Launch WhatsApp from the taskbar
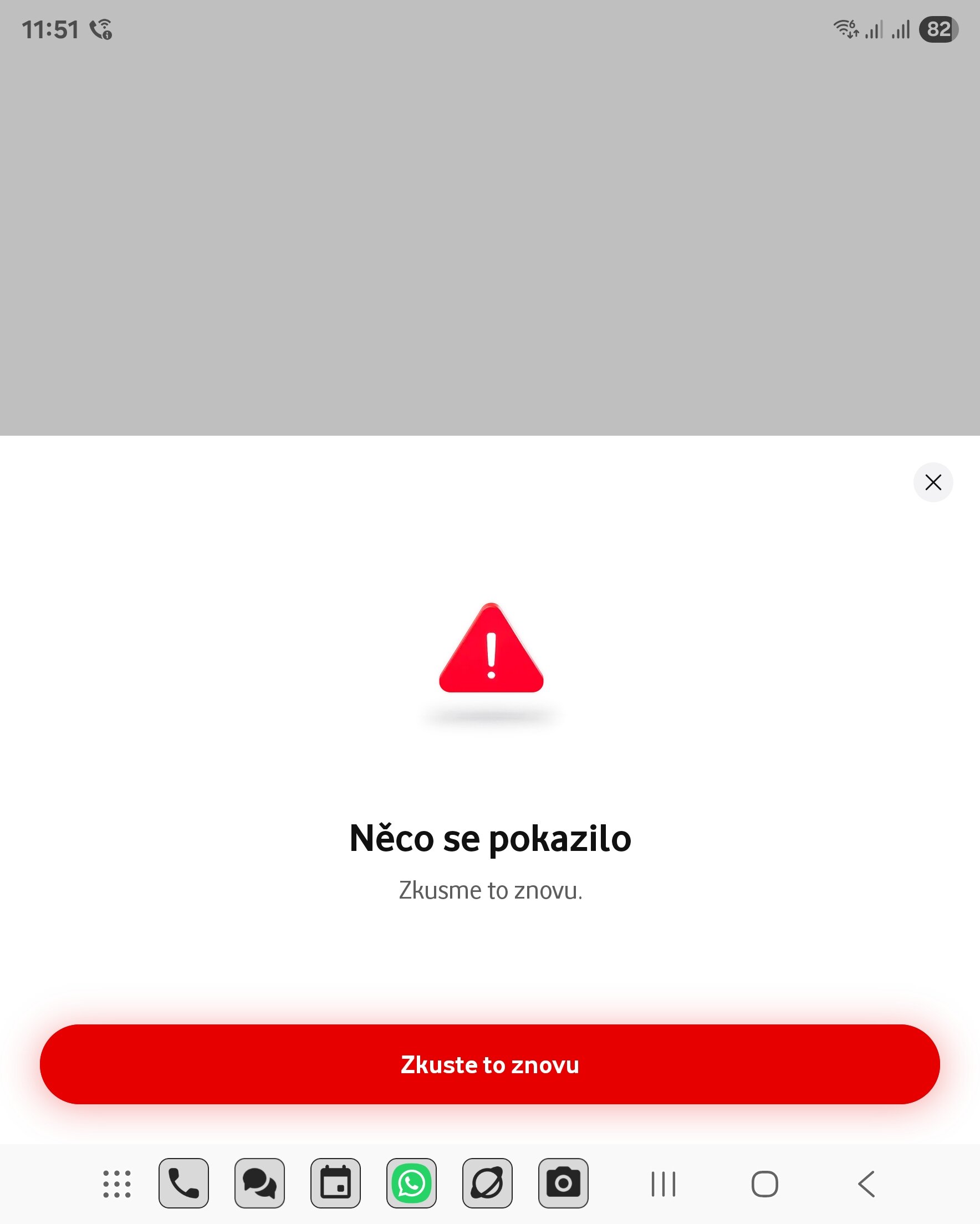Screen dimensions: 980x1224 tap(412, 1184)
